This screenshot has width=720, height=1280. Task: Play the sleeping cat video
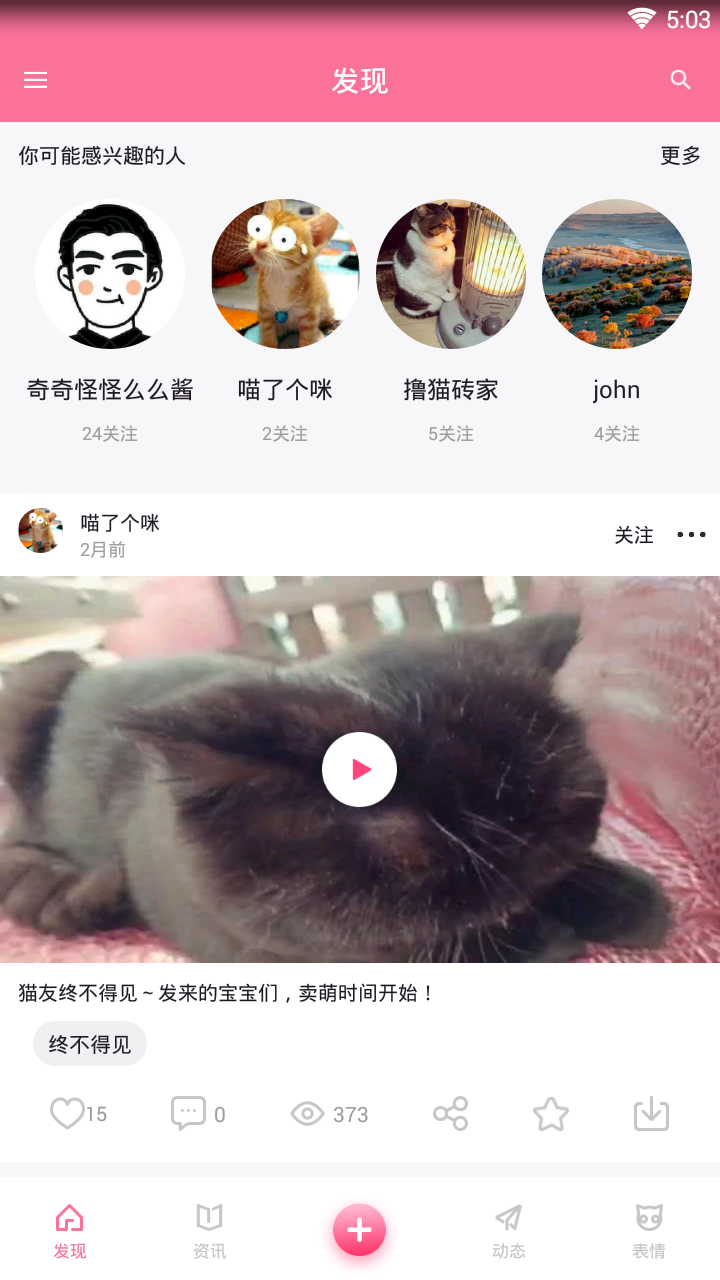(359, 769)
